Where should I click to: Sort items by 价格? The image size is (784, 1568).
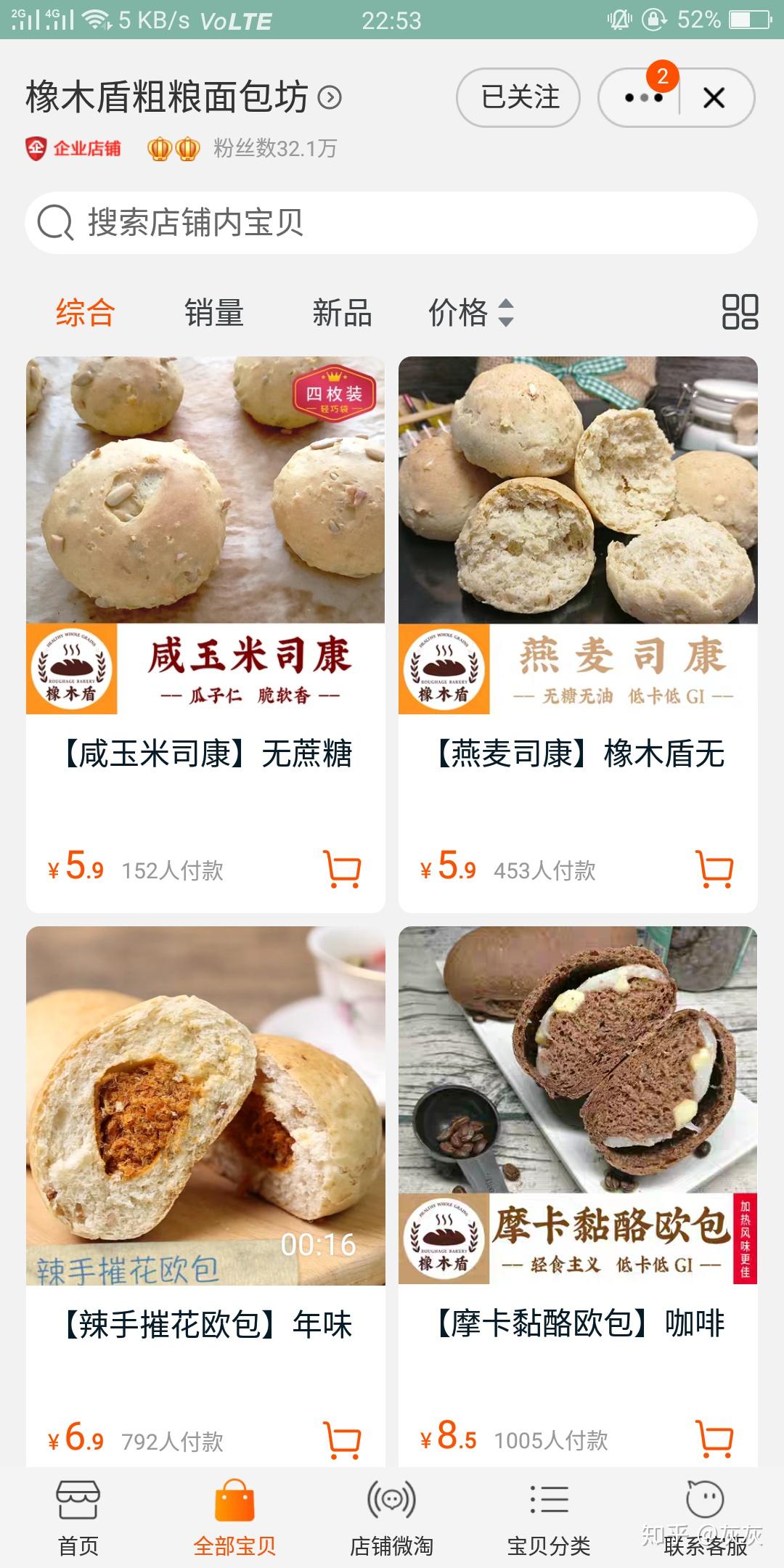[470, 313]
